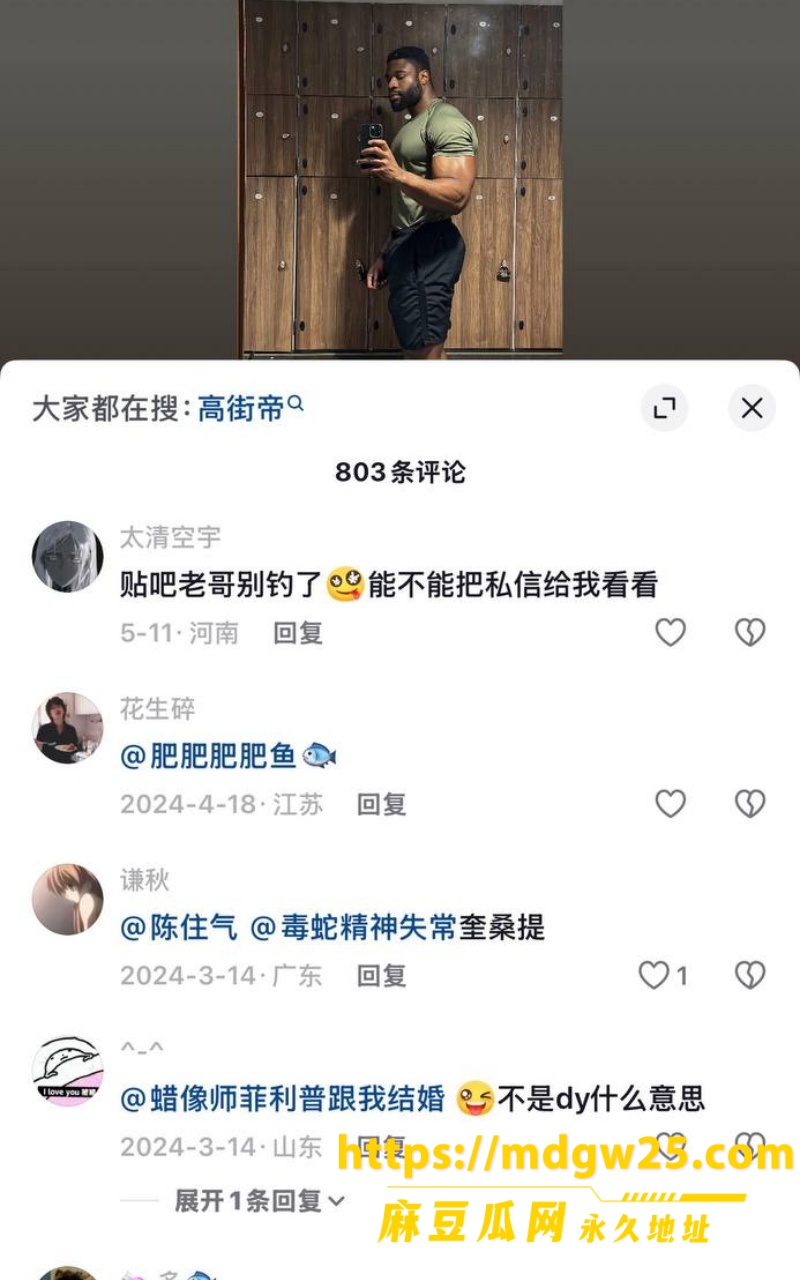This screenshot has width=800, height=1280.
Task: Dislike the comment by 谦秋
Action: tap(750, 975)
